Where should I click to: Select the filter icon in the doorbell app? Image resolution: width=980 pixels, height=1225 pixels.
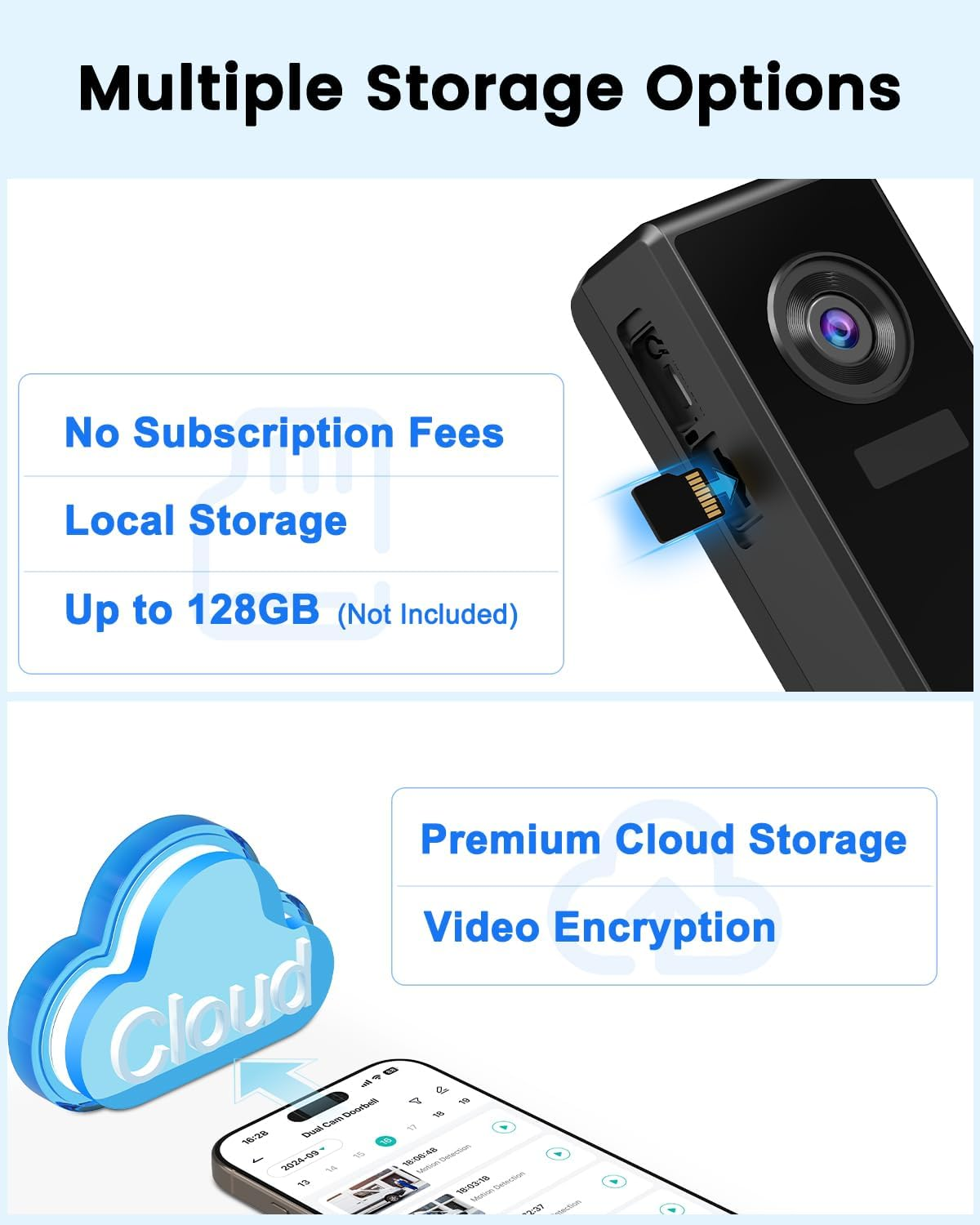[x=415, y=1102]
